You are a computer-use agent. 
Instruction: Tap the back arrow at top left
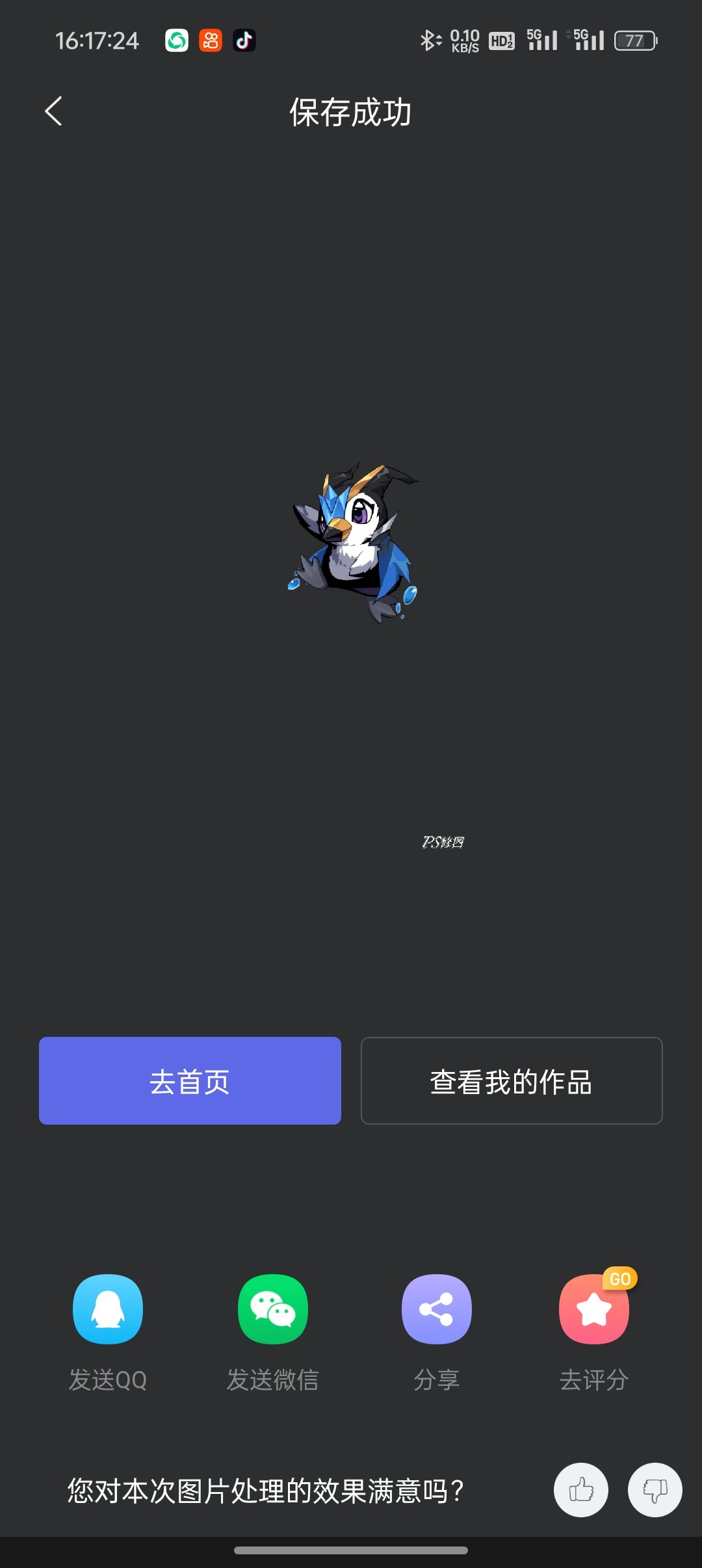[x=53, y=111]
